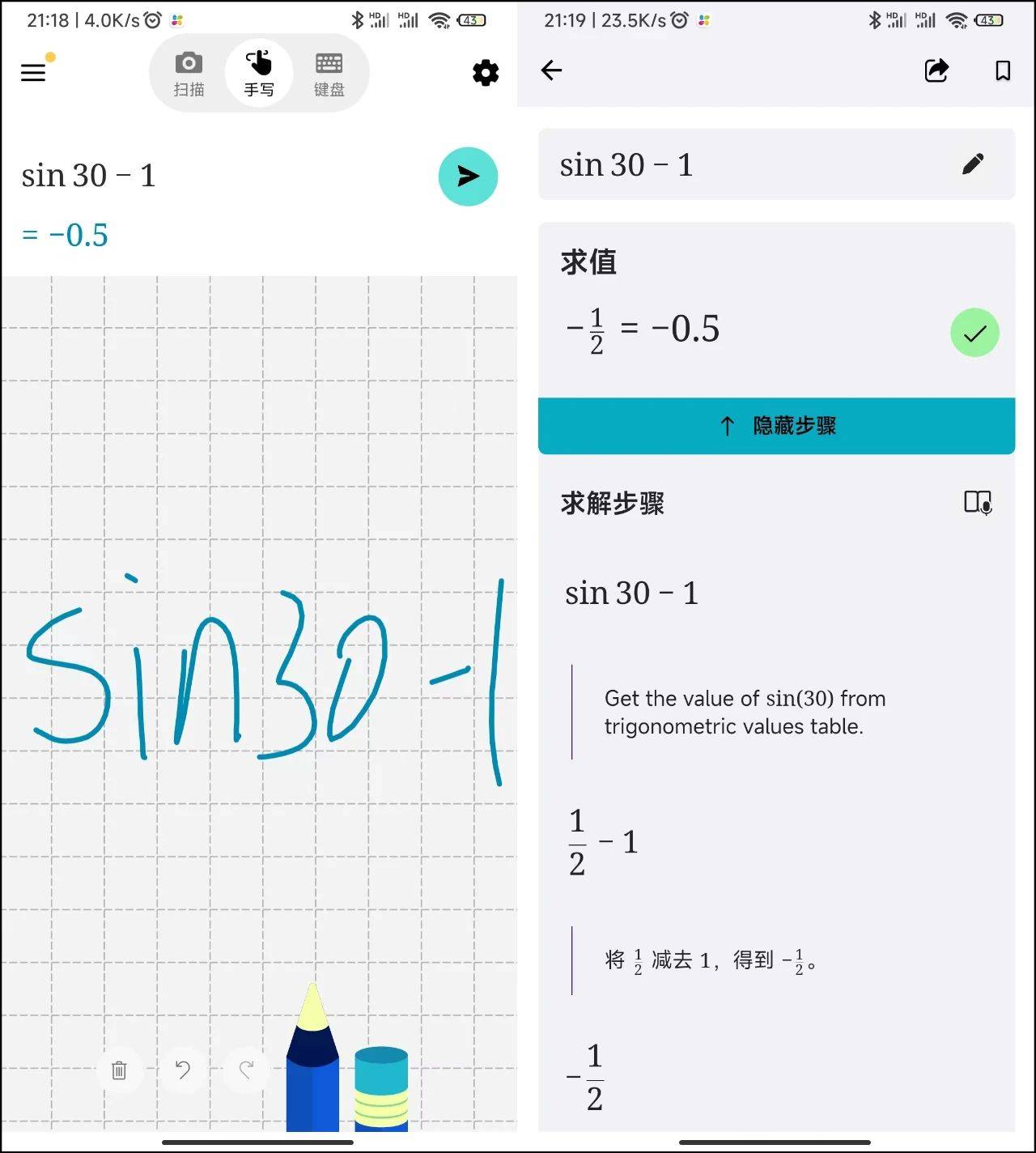Clear the canvas with the trash icon
1036x1153 pixels.
tap(119, 1070)
